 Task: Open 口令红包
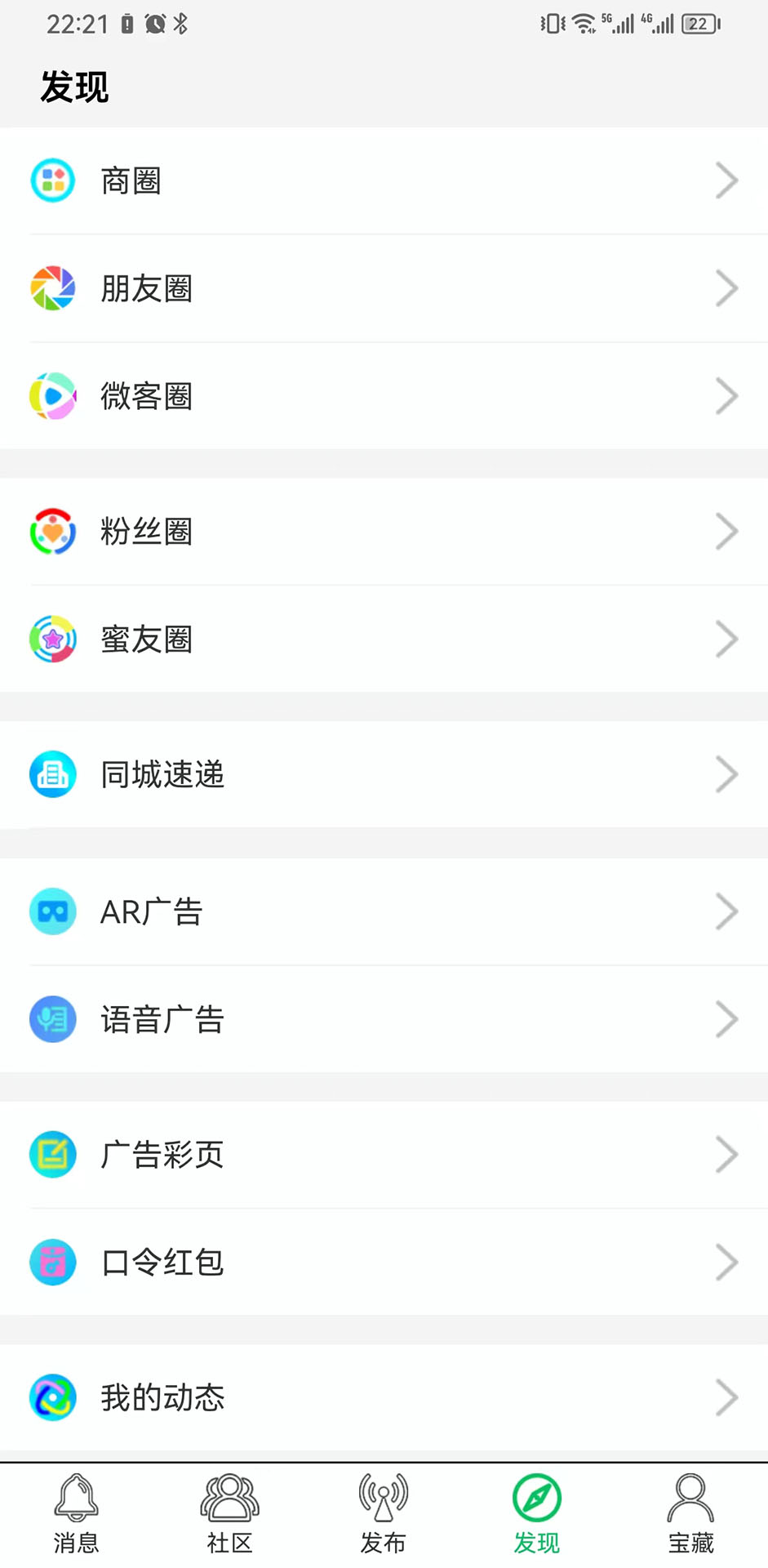384,1263
